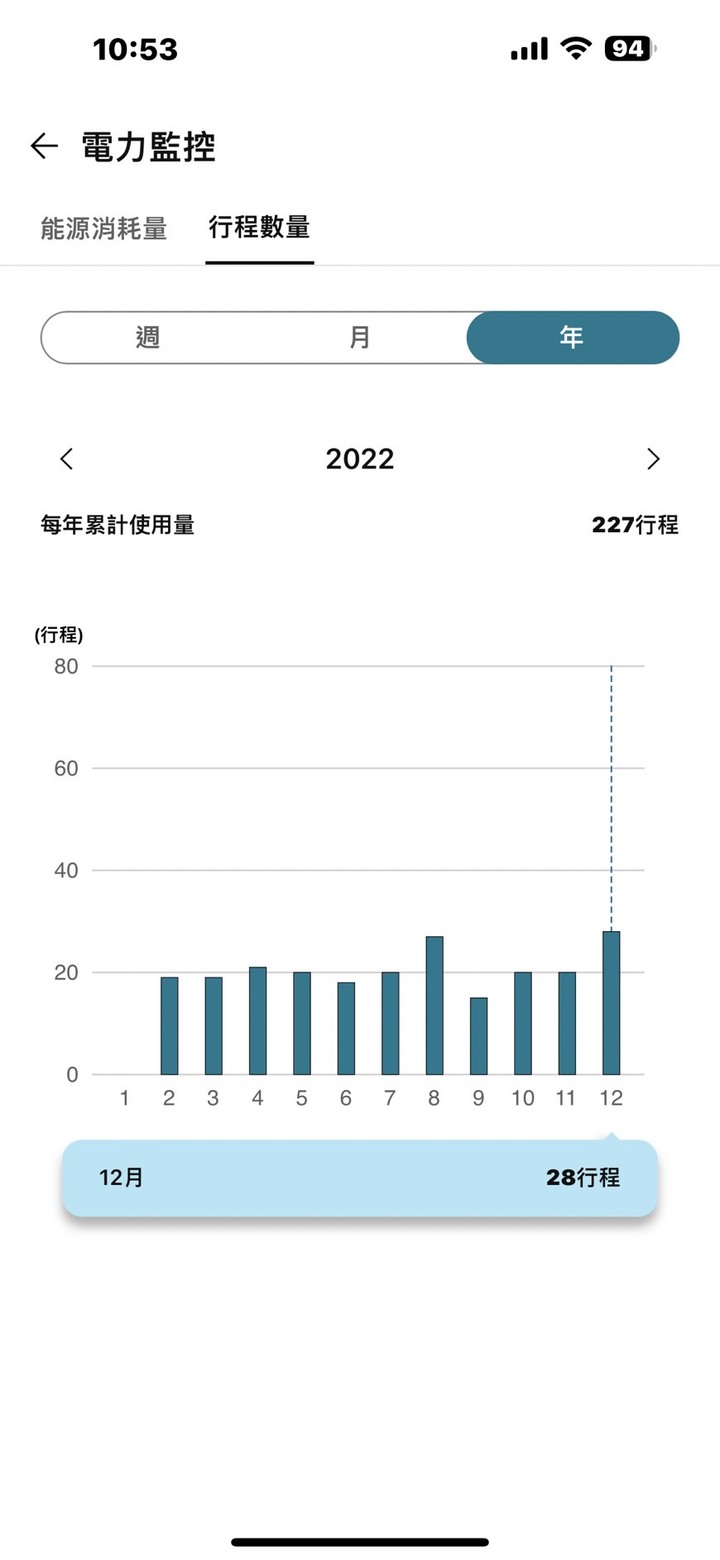The width and height of the screenshot is (720, 1560).
Task: Go to next year after 2022
Action: [653, 459]
